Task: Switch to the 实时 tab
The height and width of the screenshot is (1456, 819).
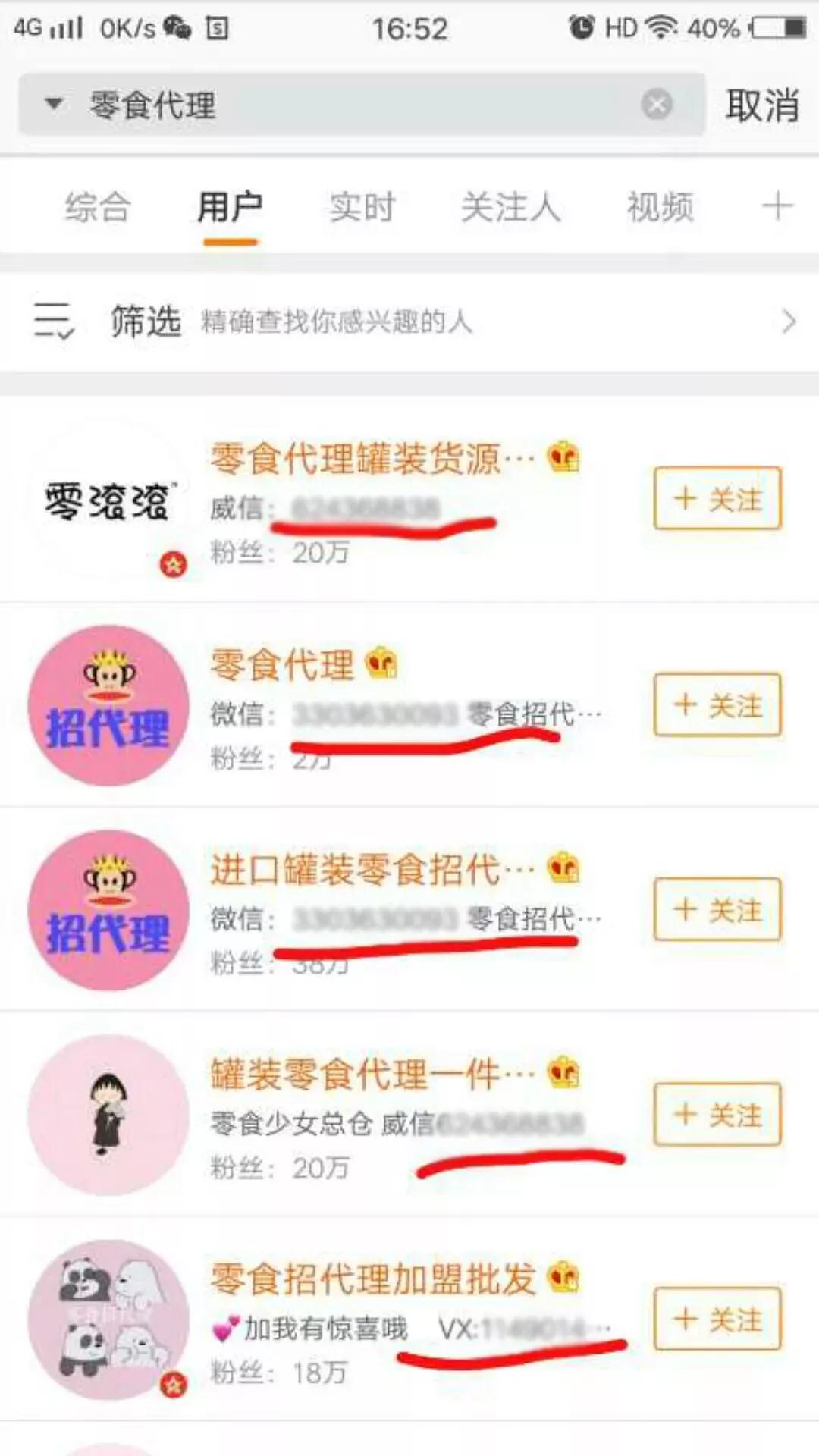Action: (x=362, y=207)
